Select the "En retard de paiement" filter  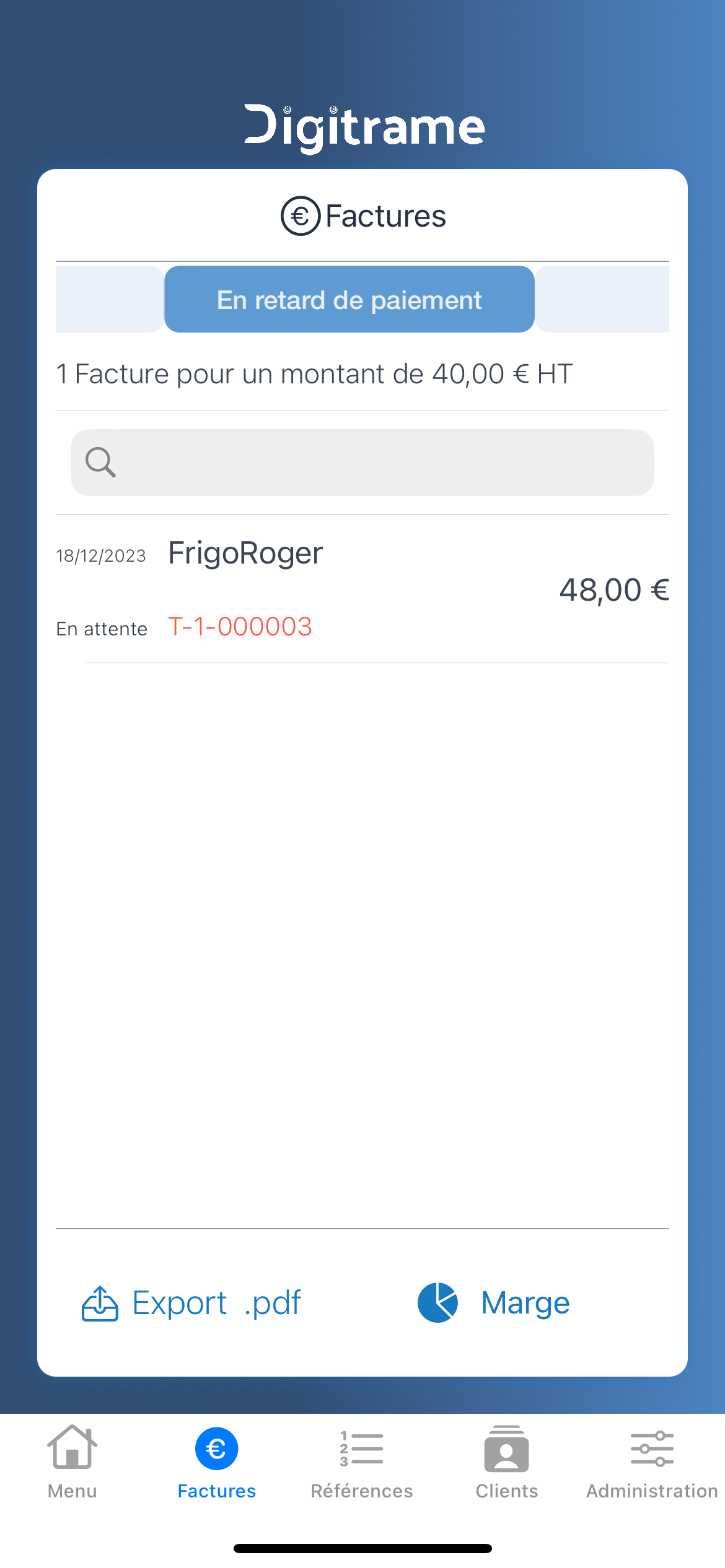tap(349, 300)
